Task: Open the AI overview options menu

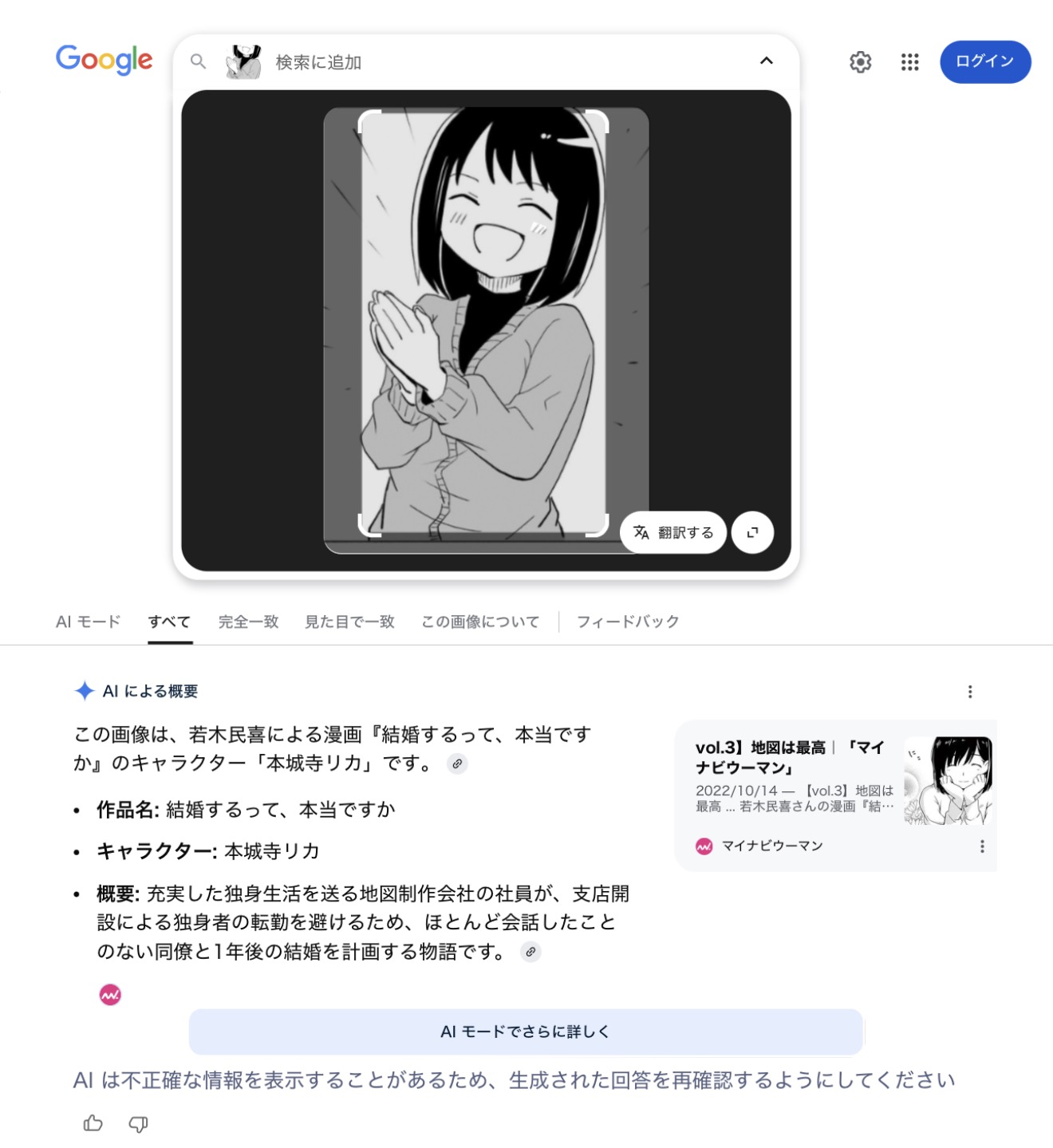Action: point(970,692)
